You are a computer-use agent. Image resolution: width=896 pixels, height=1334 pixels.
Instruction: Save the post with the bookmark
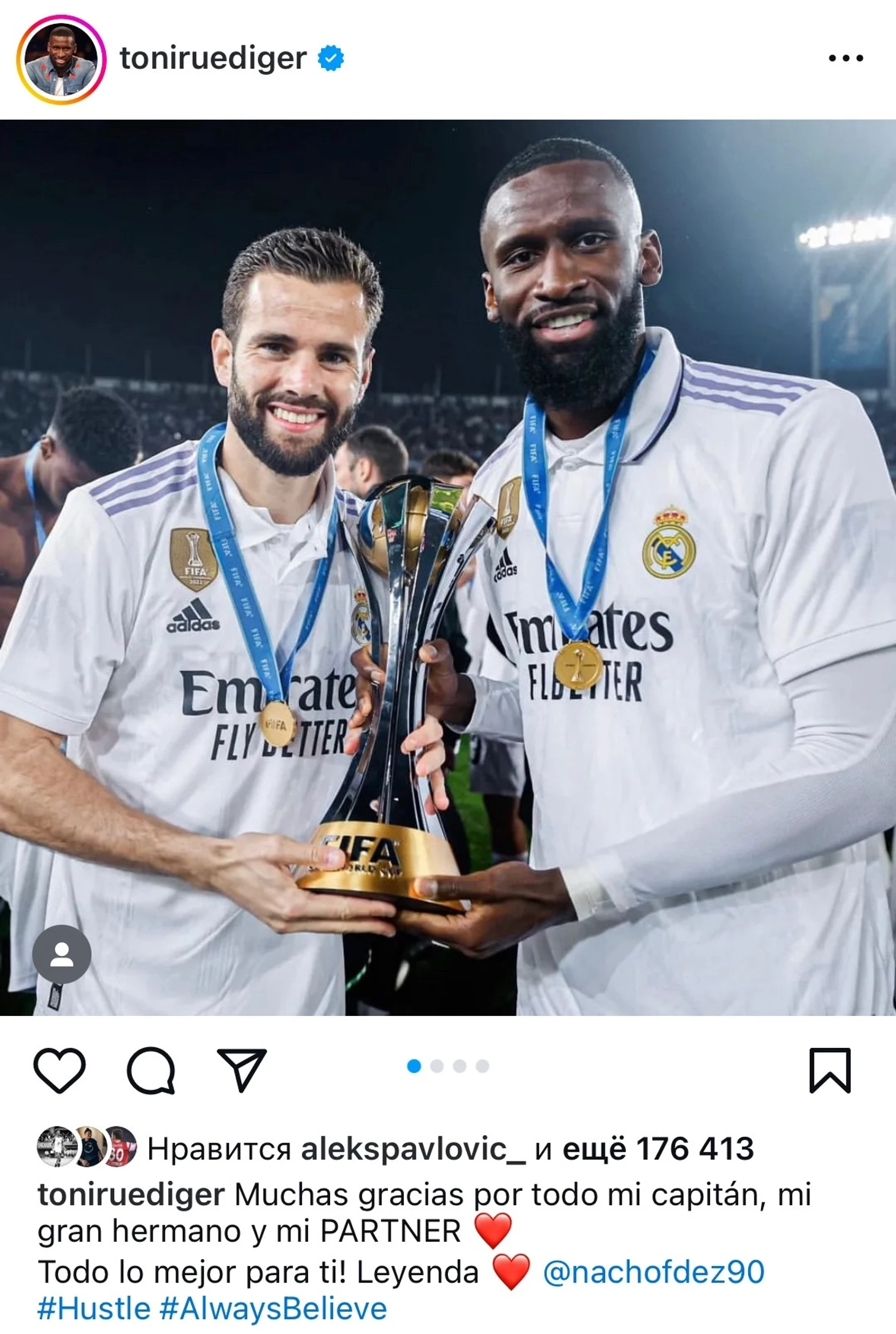point(830,1070)
